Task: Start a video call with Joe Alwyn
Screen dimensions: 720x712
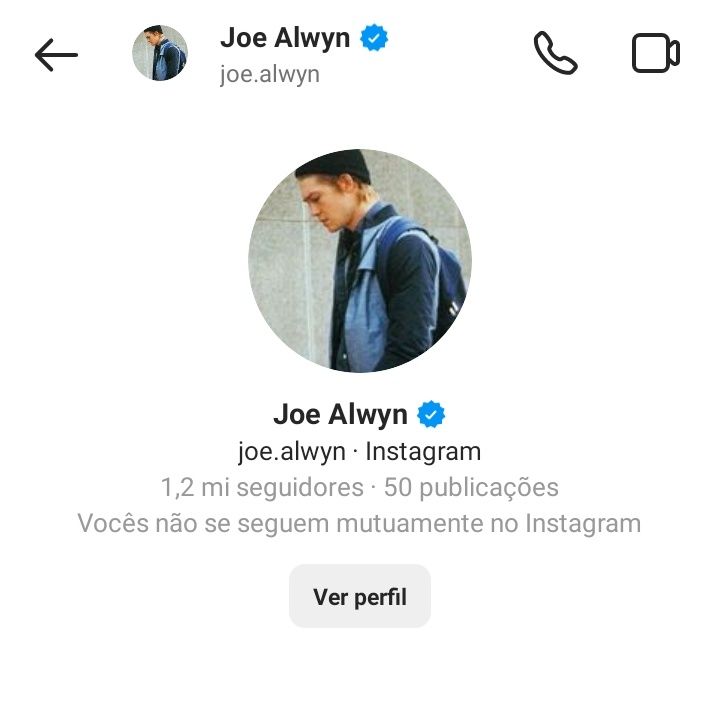Action: point(656,54)
